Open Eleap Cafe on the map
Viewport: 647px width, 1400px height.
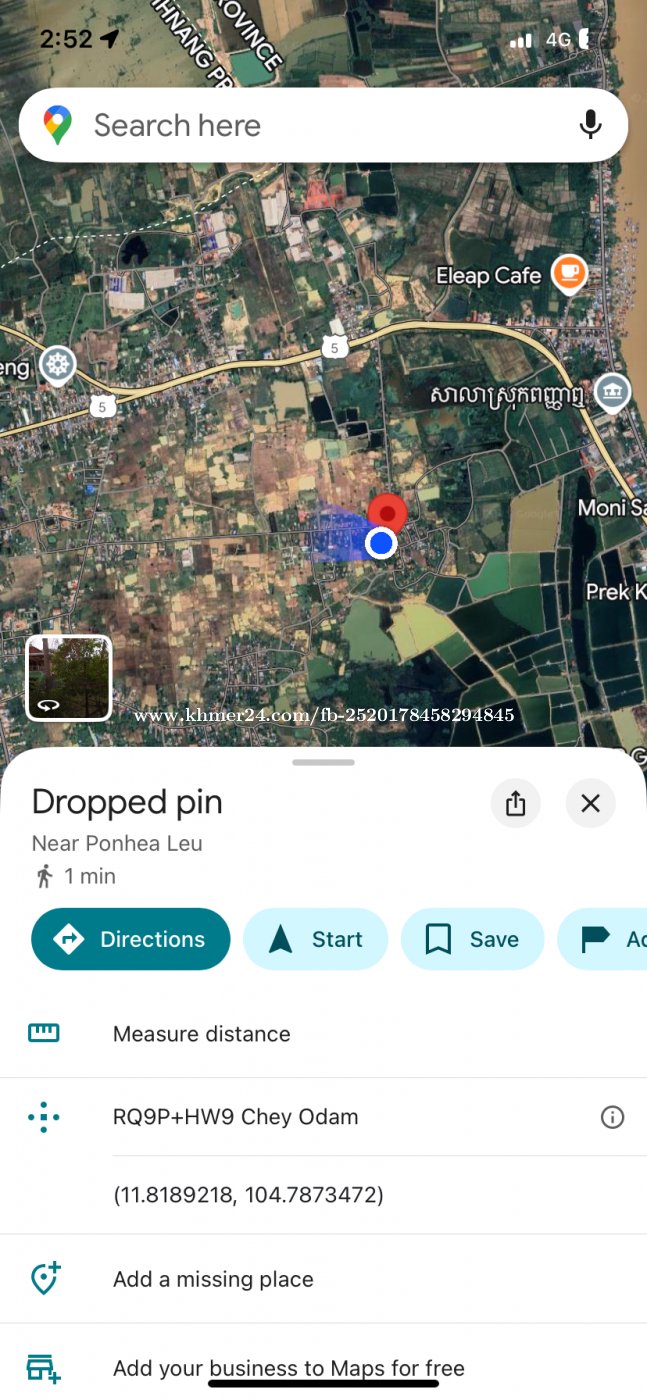click(x=569, y=273)
